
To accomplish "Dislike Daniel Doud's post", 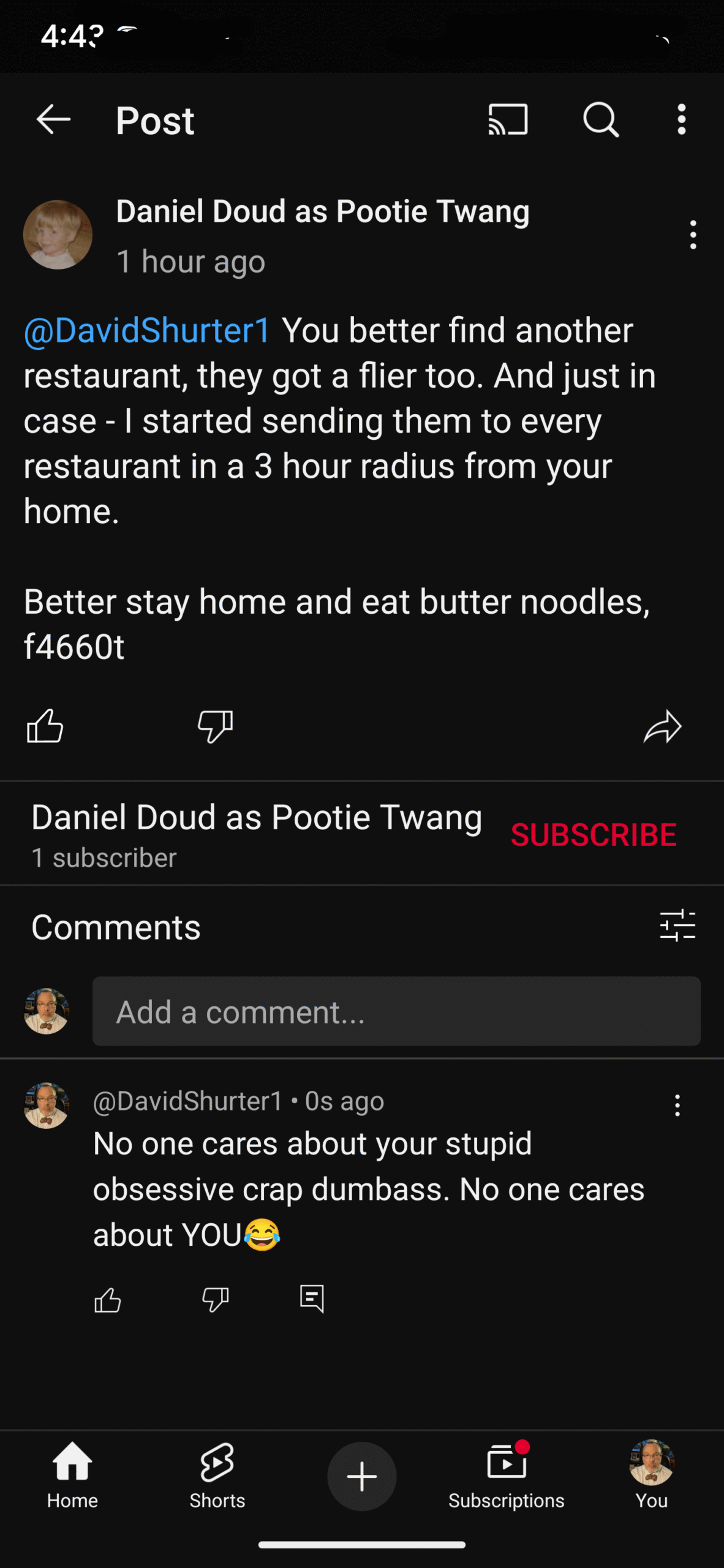I will (215, 726).
